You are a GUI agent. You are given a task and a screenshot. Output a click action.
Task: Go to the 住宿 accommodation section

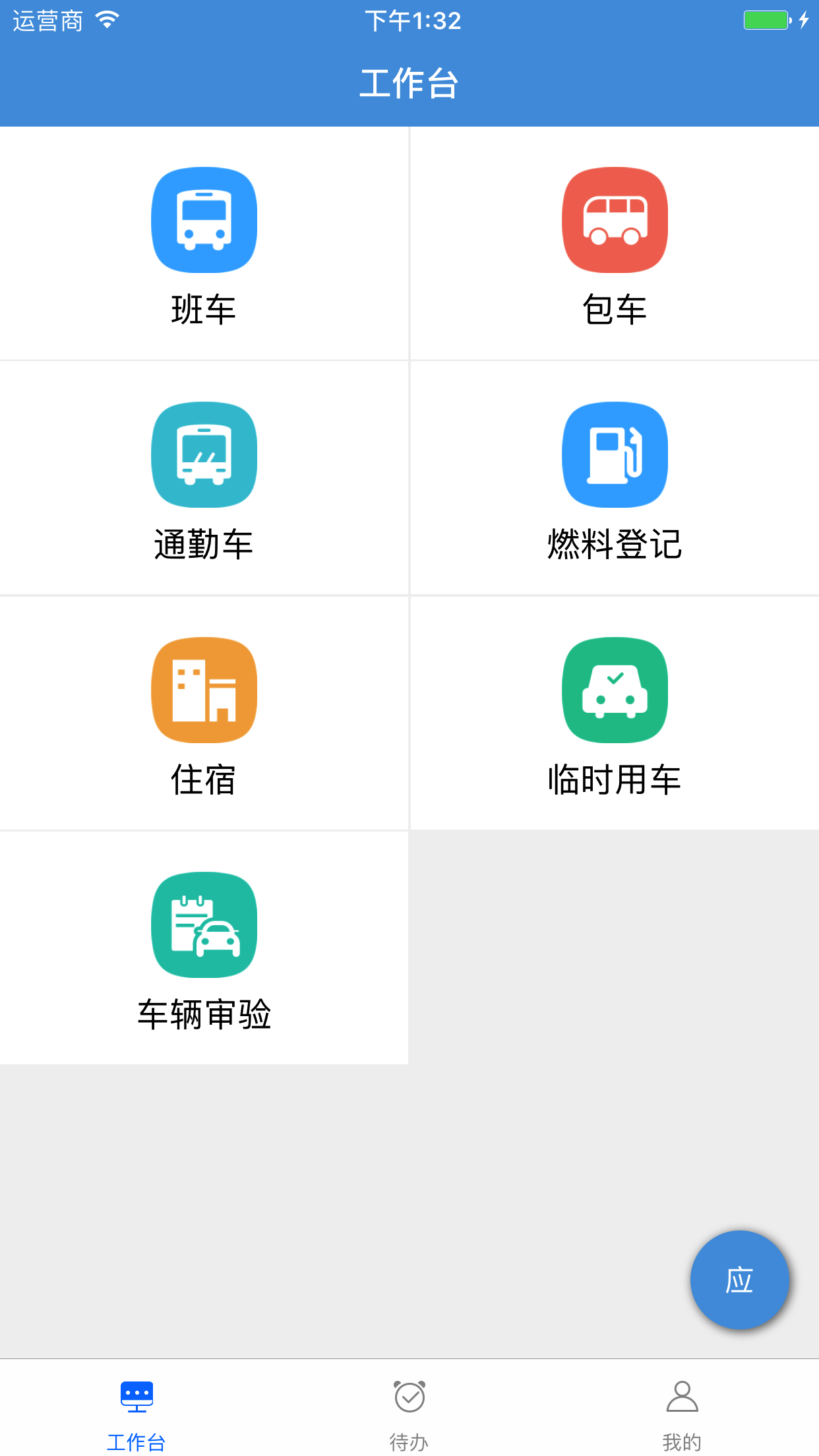coord(204,714)
